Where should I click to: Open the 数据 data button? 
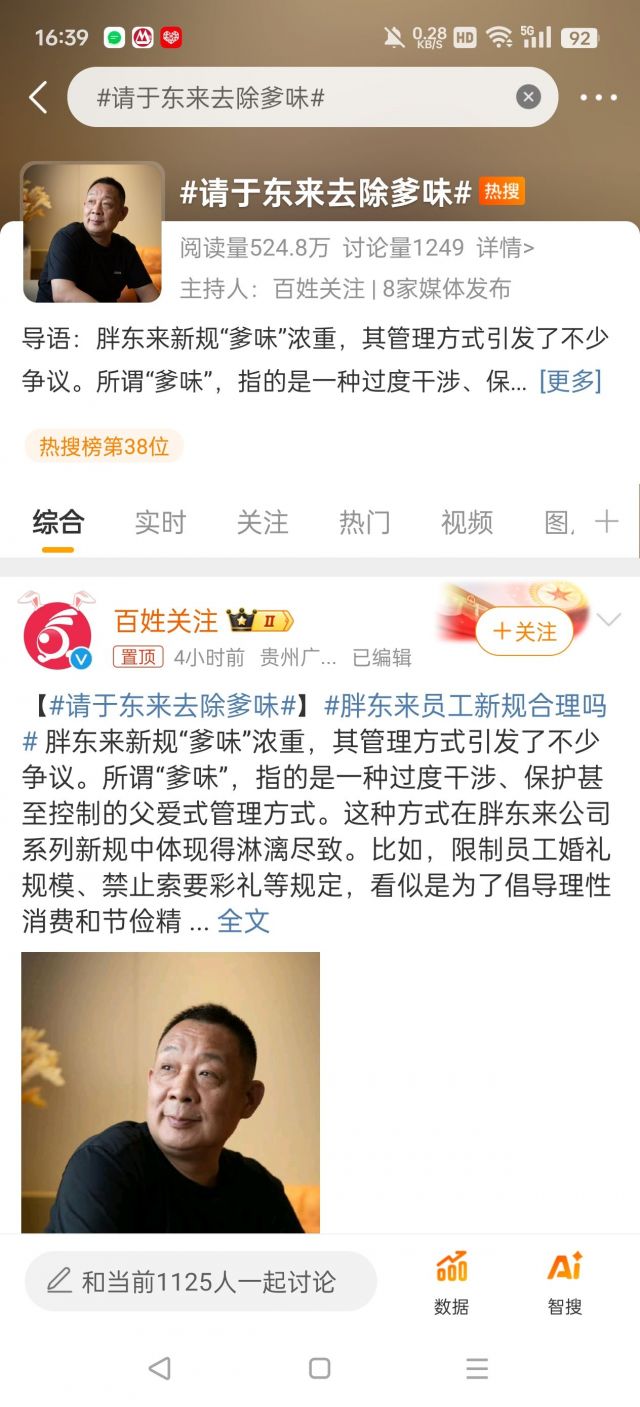point(451,1282)
